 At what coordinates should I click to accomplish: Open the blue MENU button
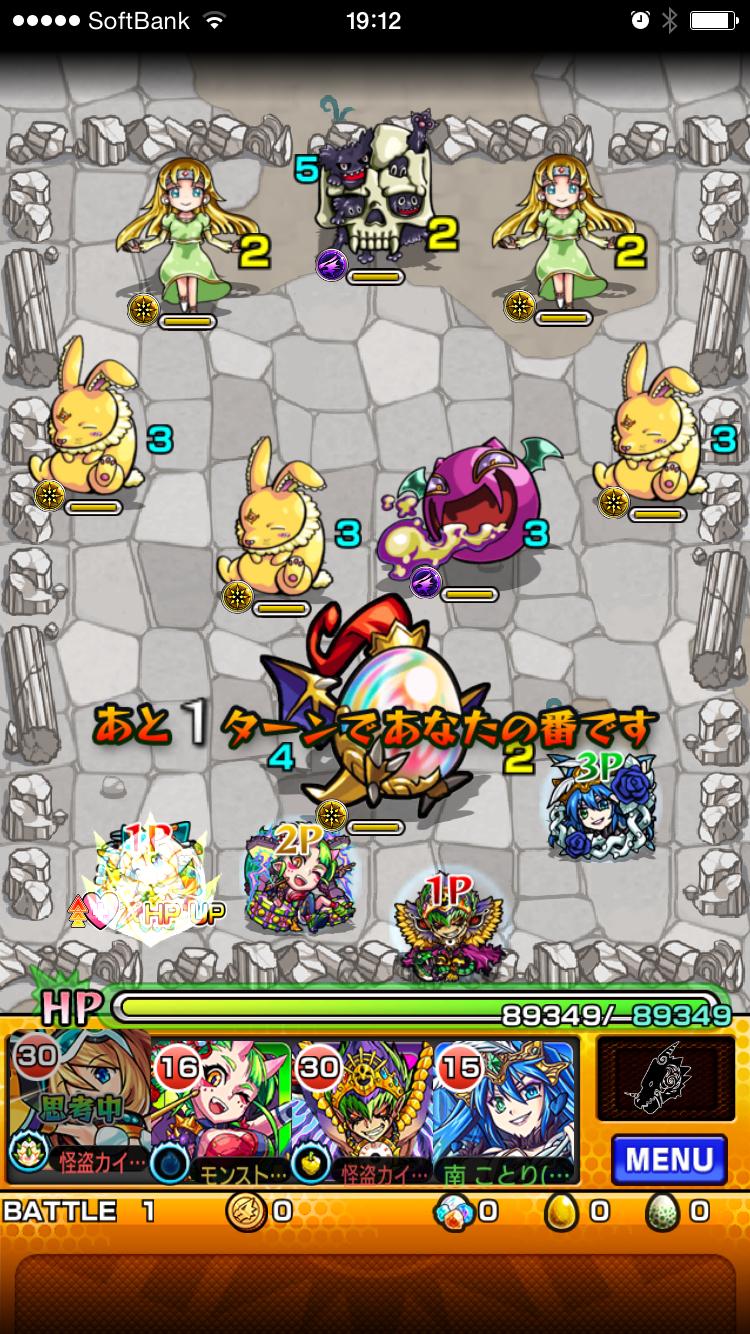pyautogui.click(x=669, y=1158)
